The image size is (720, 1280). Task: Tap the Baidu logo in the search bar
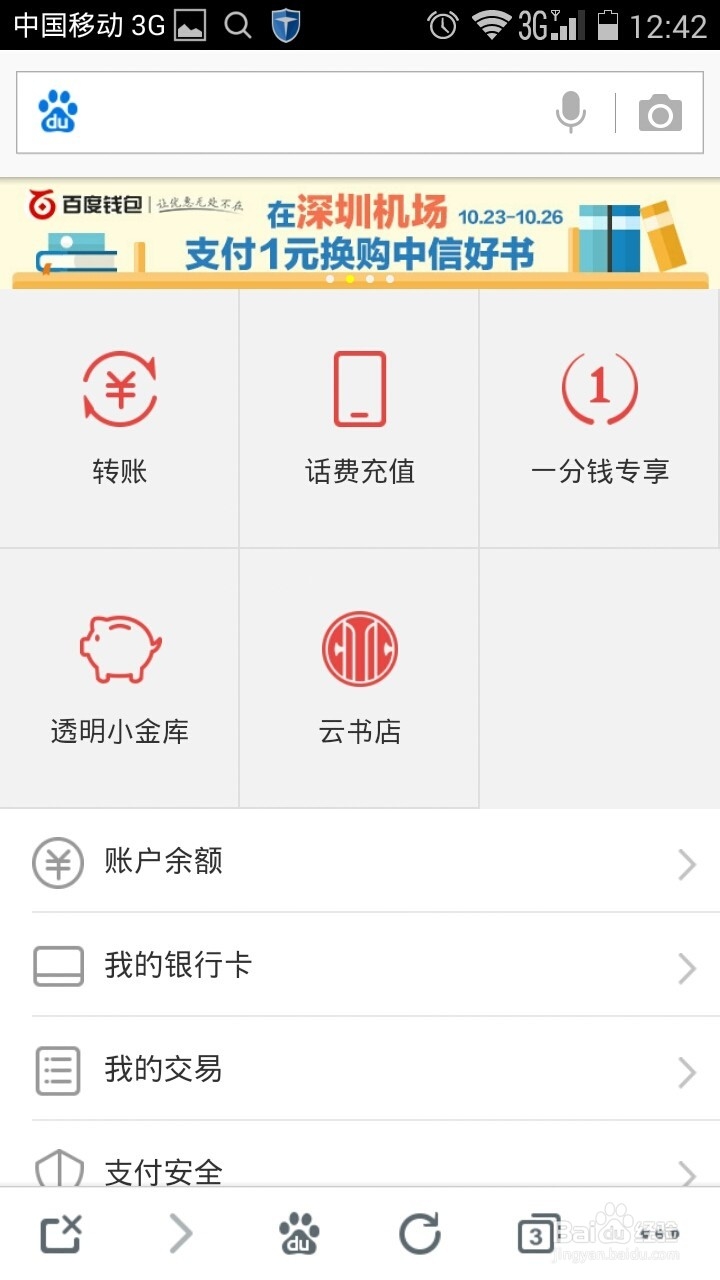point(57,110)
